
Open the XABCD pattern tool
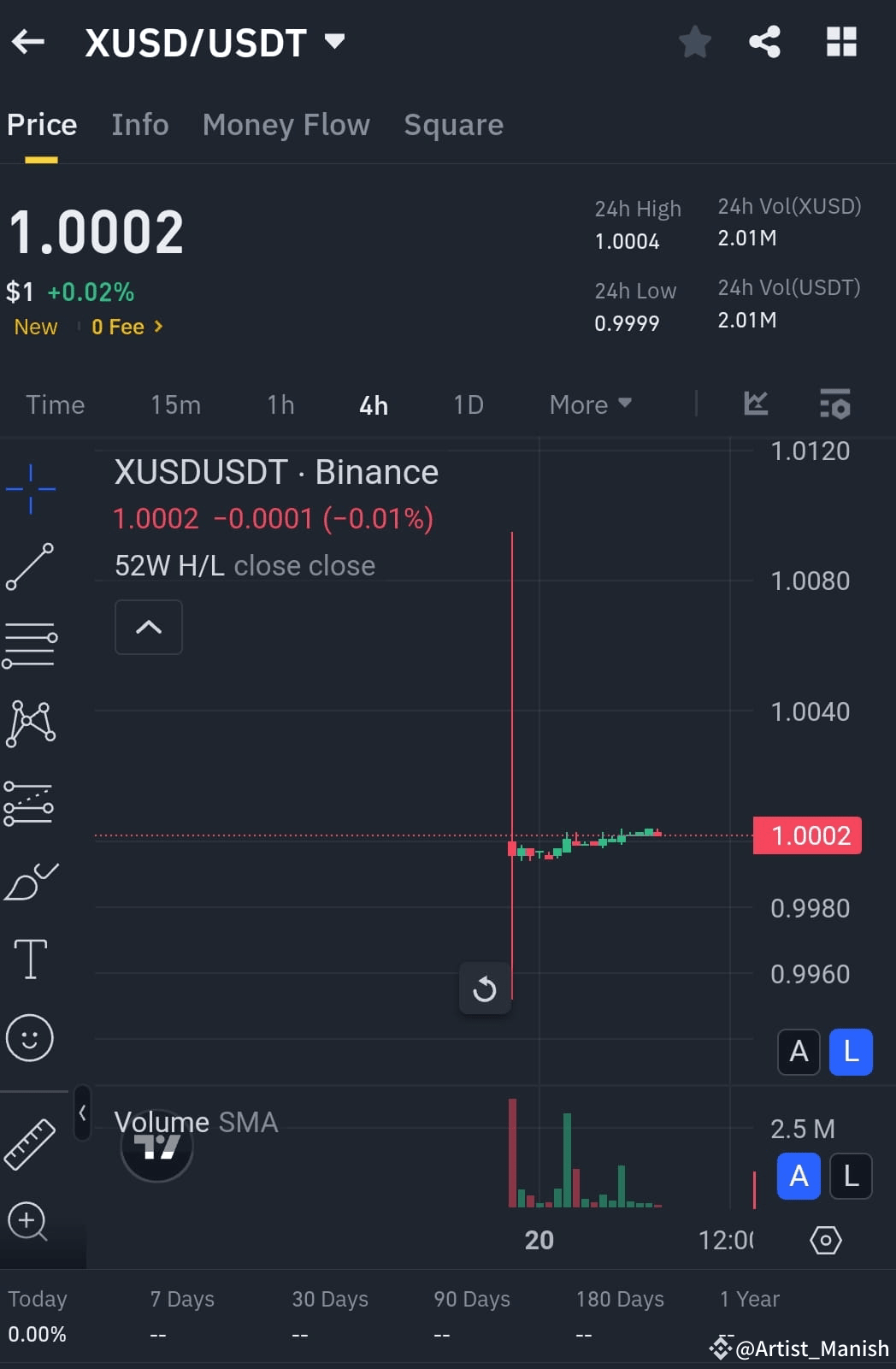pyautogui.click(x=31, y=724)
